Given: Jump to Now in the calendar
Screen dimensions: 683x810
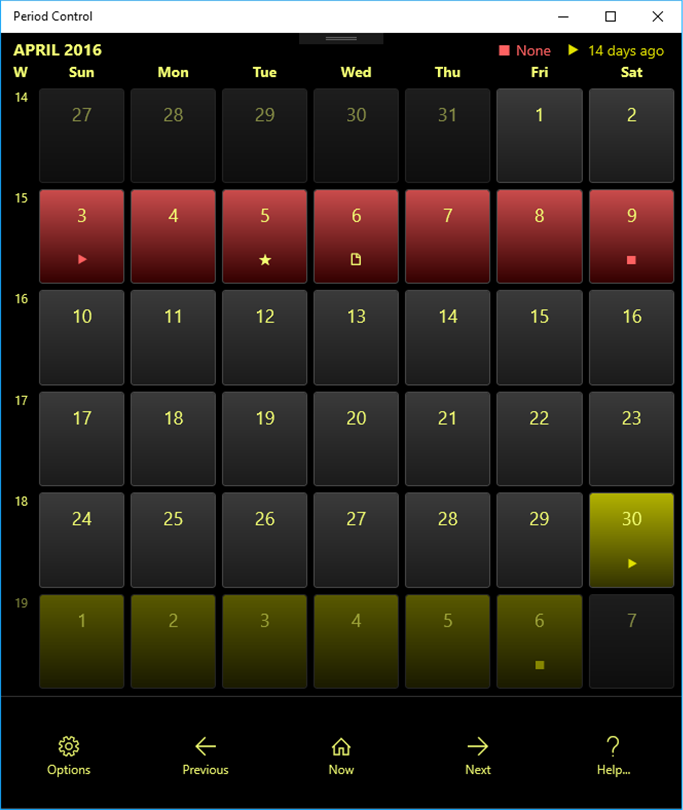Looking at the screenshot, I should coord(341,755).
